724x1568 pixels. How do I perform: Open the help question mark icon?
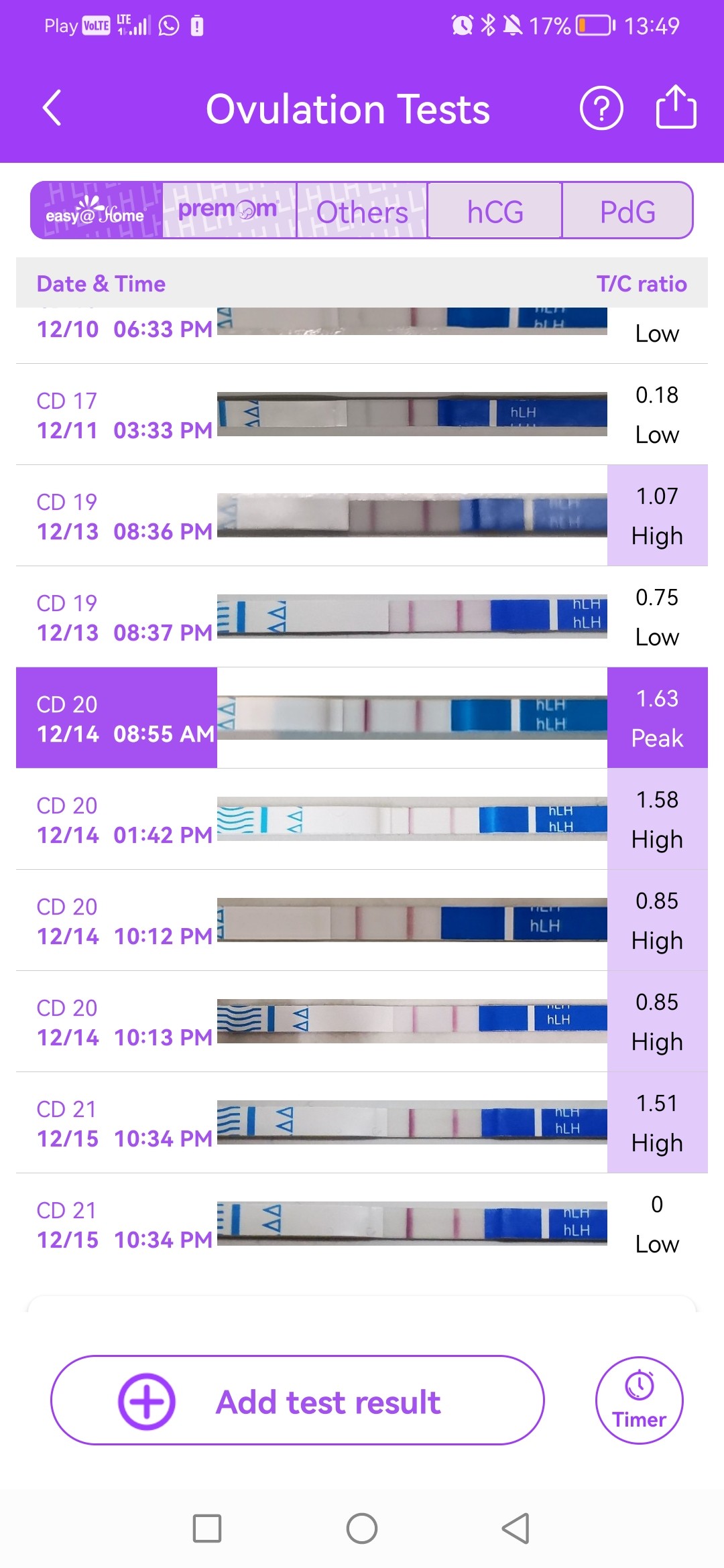click(601, 108)
